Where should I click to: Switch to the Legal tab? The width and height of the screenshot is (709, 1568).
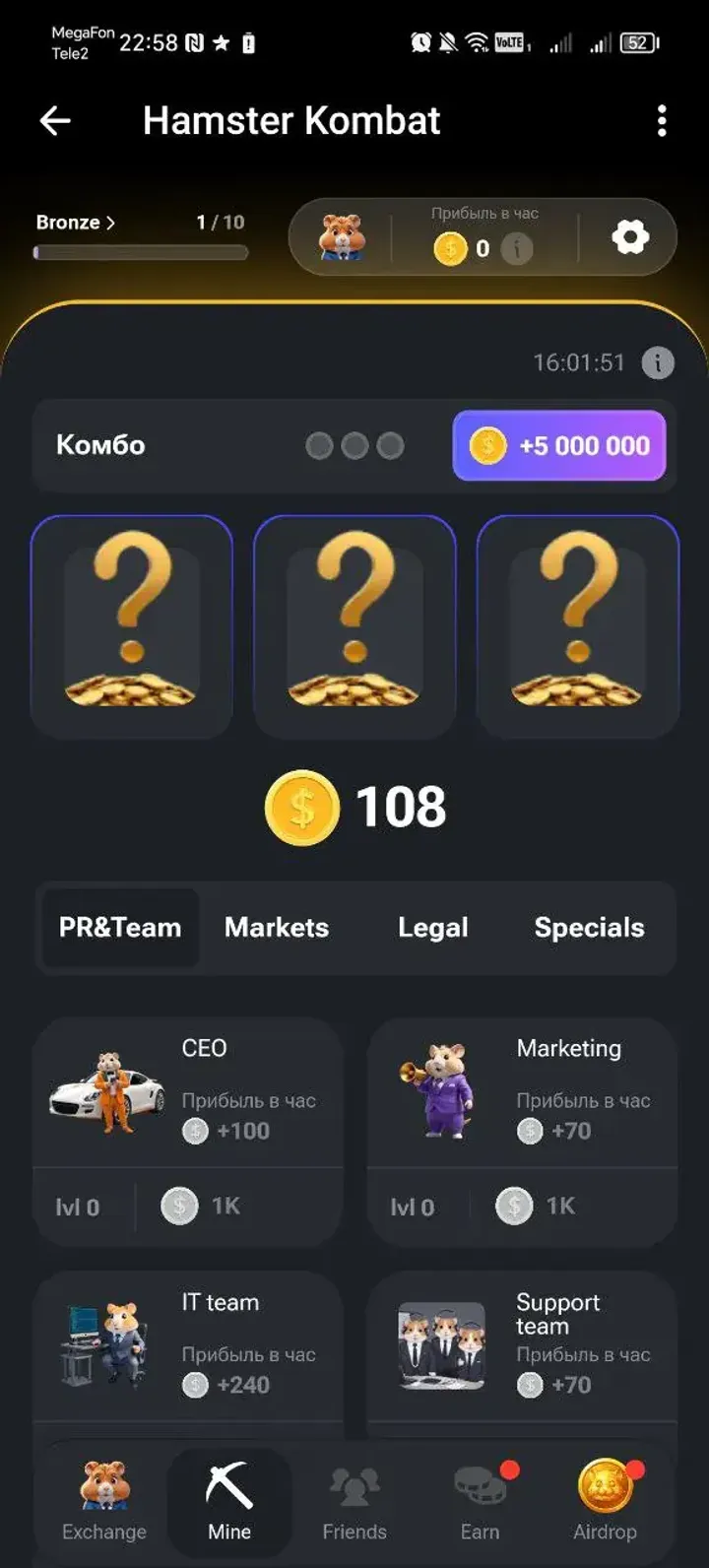(432, 928)
